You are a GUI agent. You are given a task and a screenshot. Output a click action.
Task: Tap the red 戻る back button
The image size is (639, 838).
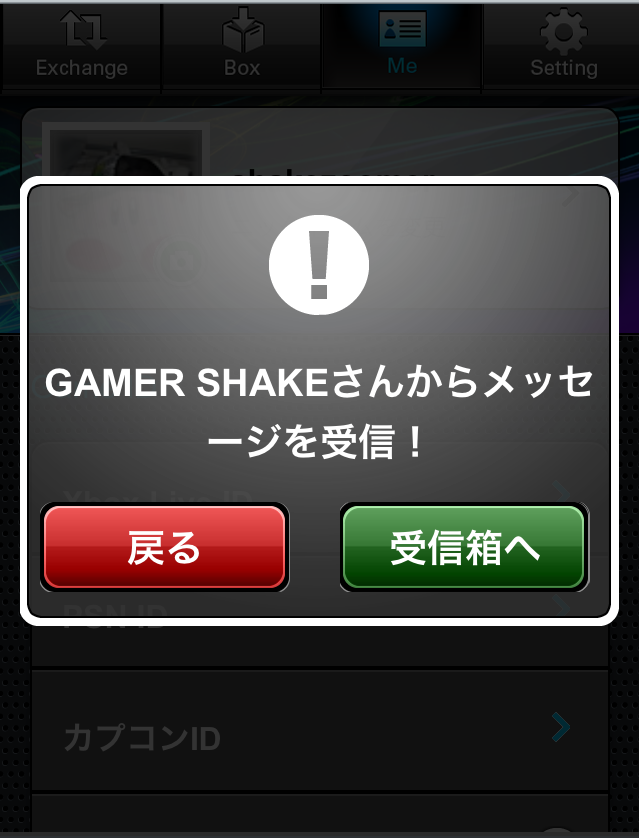point(165,547)
